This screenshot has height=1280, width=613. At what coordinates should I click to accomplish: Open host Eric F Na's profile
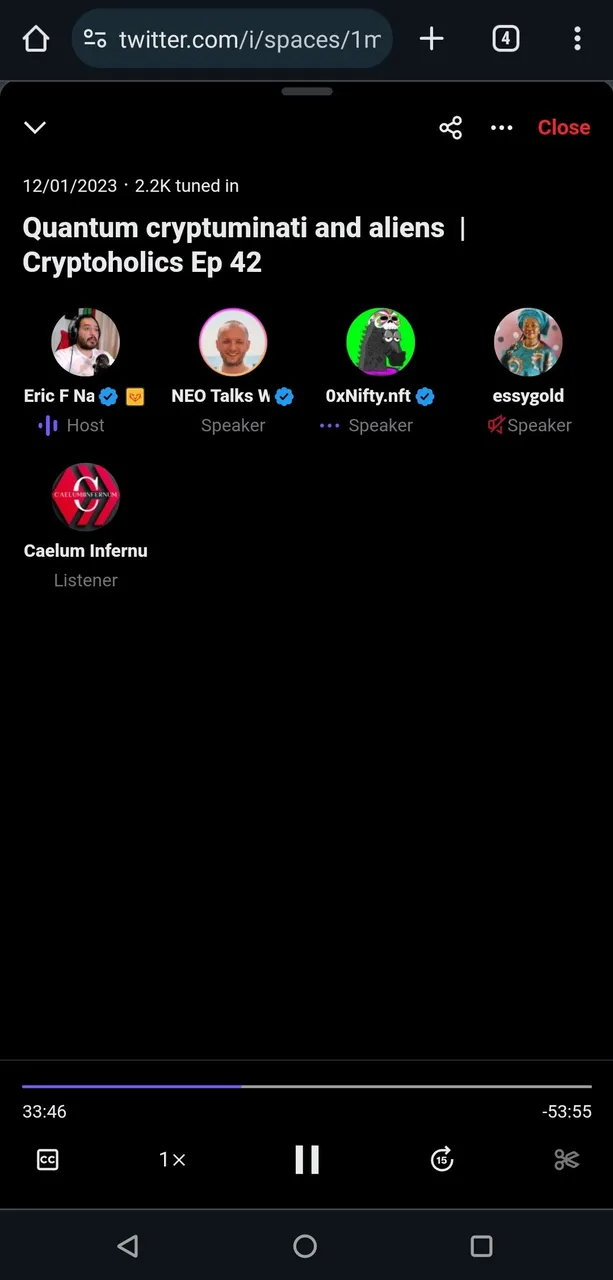pos(85,342)
